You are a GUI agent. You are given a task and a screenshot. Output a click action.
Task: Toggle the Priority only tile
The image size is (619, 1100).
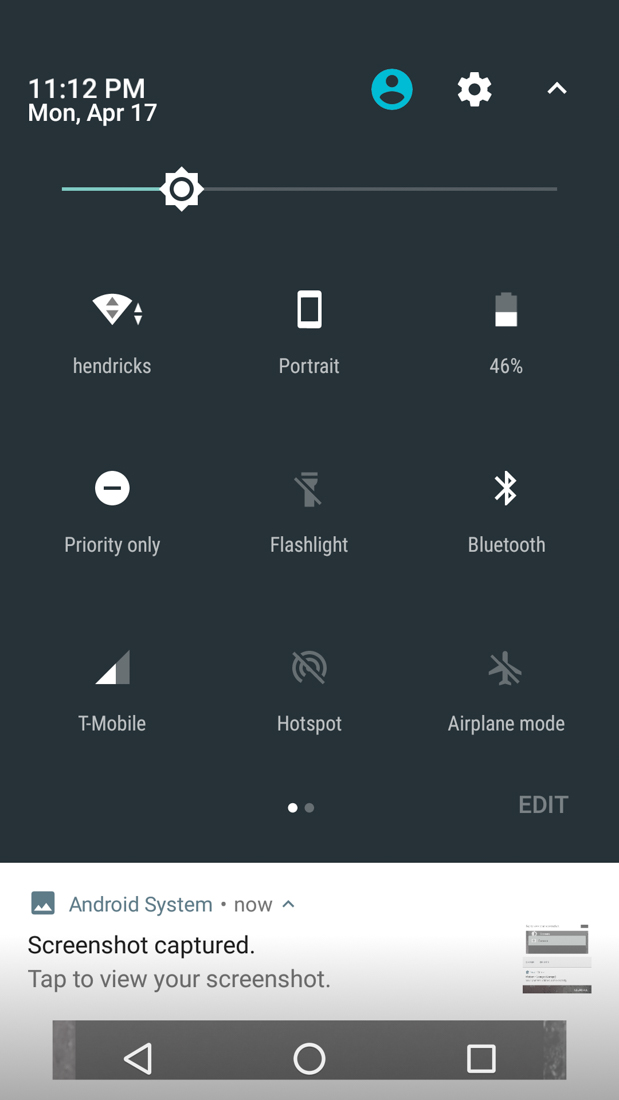[x=112, y=489]
